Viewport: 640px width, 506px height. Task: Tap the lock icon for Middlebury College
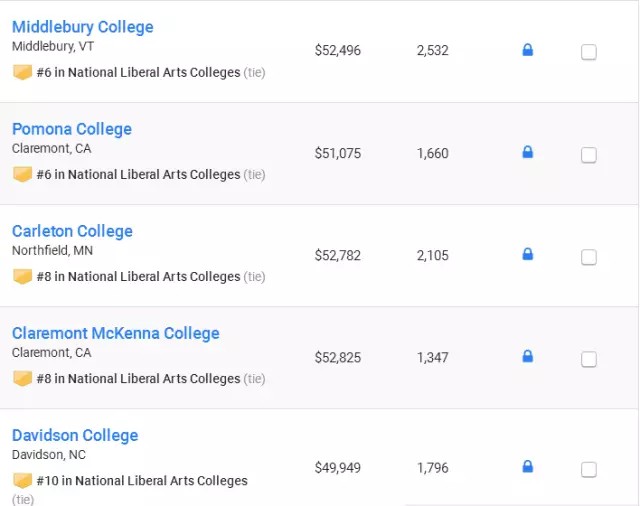528,49
